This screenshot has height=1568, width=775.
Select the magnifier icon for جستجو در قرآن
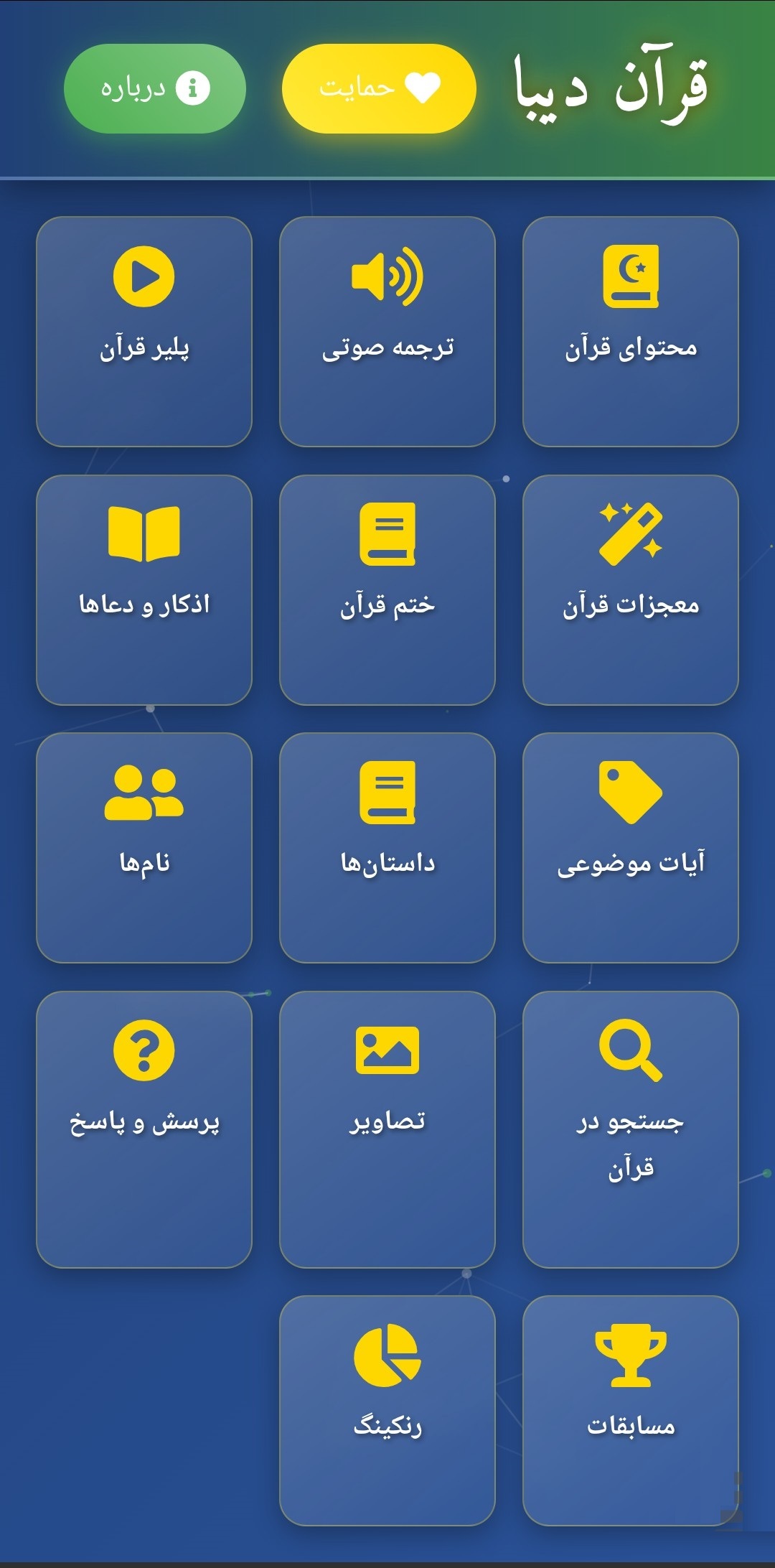(629, 1051)
